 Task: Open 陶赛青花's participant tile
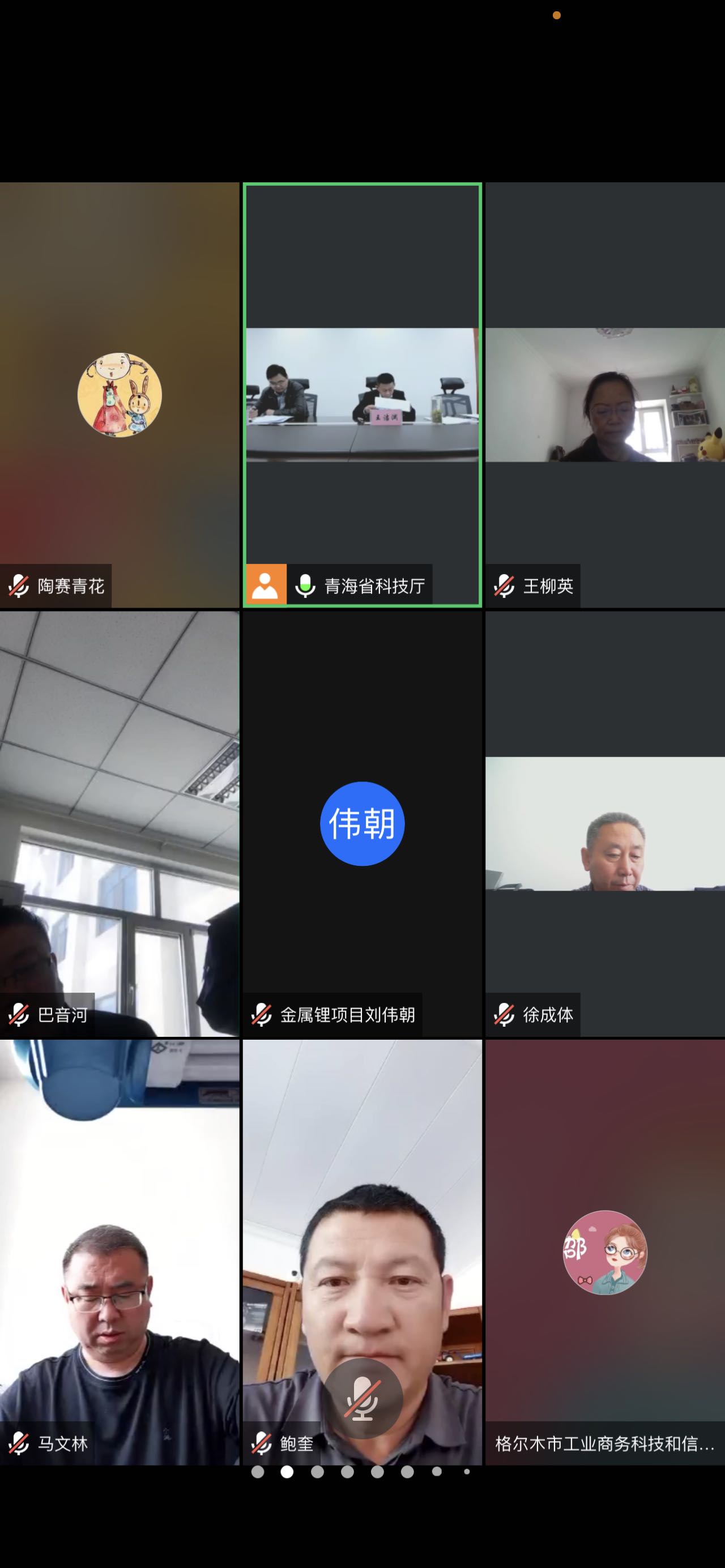click(x=120, y=395)
